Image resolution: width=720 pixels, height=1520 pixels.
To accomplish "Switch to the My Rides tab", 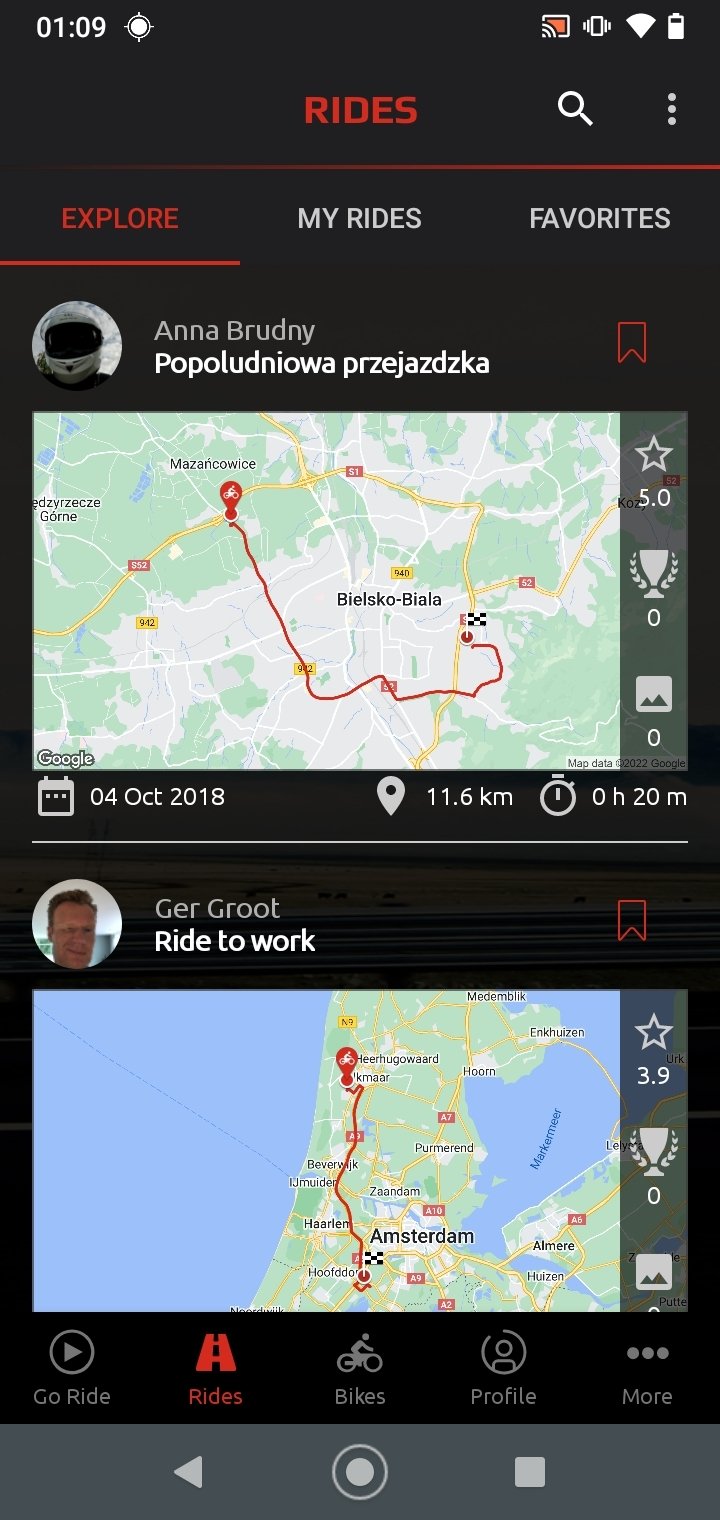I will point(360,218).
